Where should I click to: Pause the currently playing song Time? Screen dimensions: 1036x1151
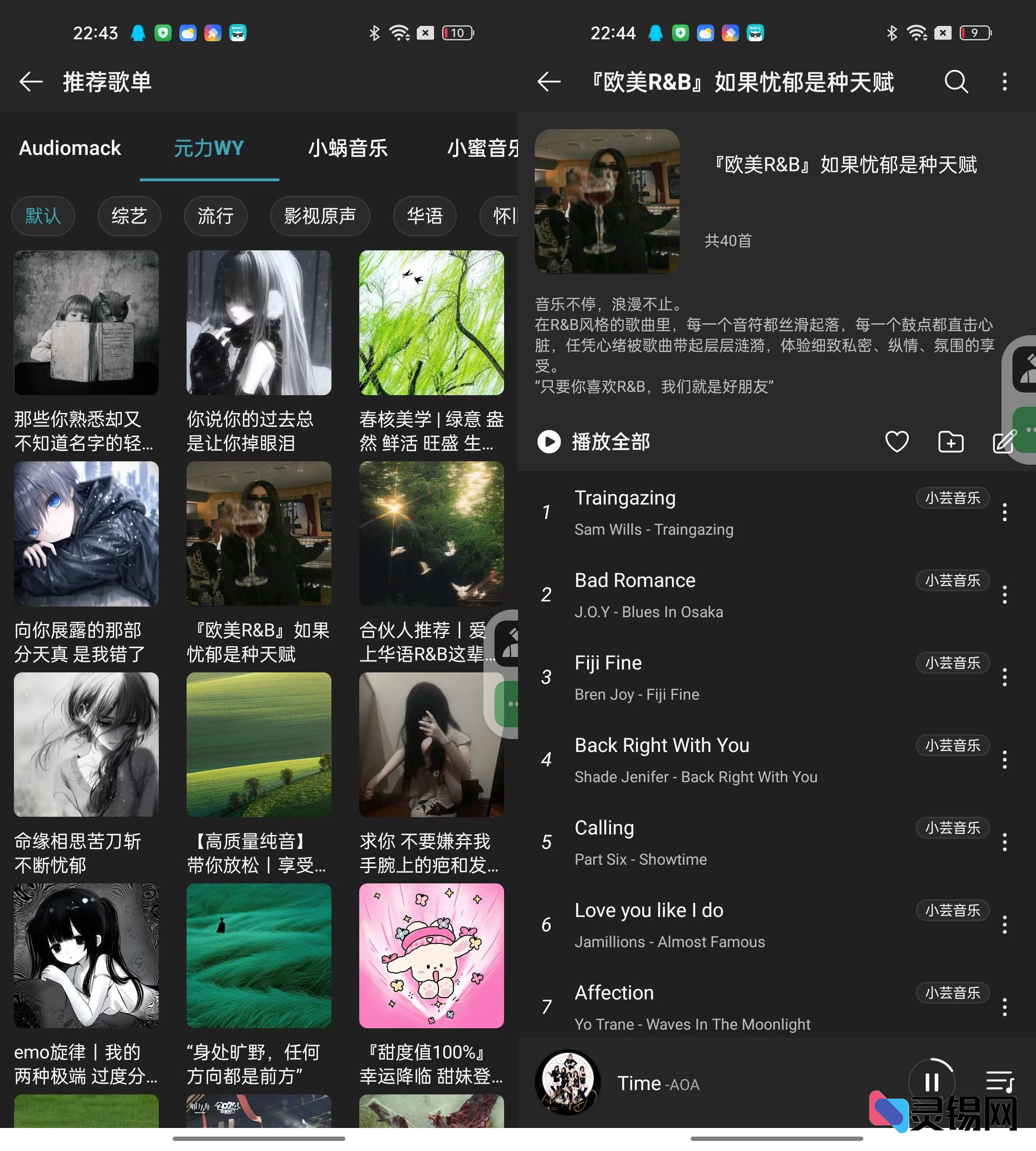(931, 1082)
